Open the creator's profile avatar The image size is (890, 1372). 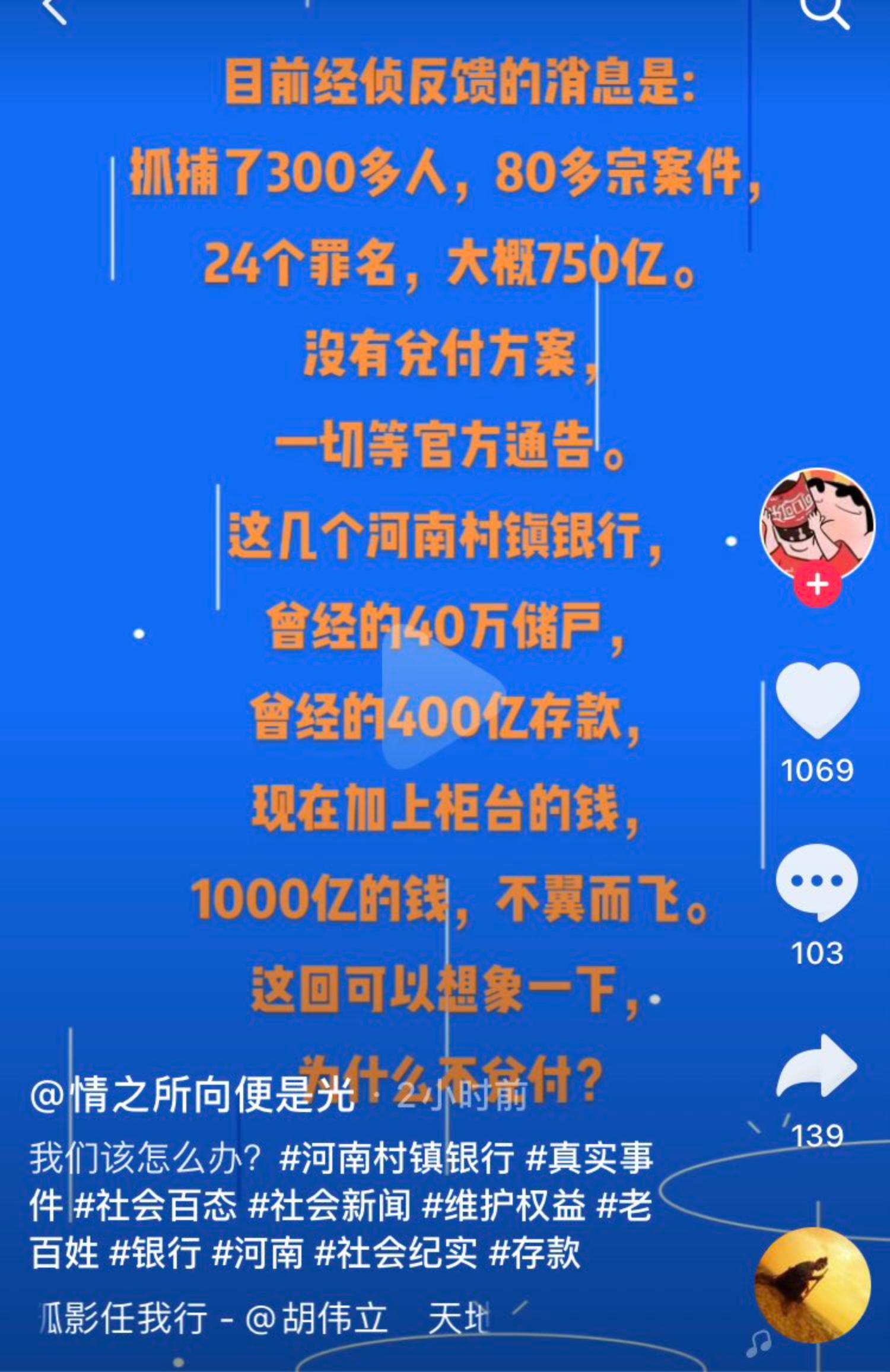817,523
